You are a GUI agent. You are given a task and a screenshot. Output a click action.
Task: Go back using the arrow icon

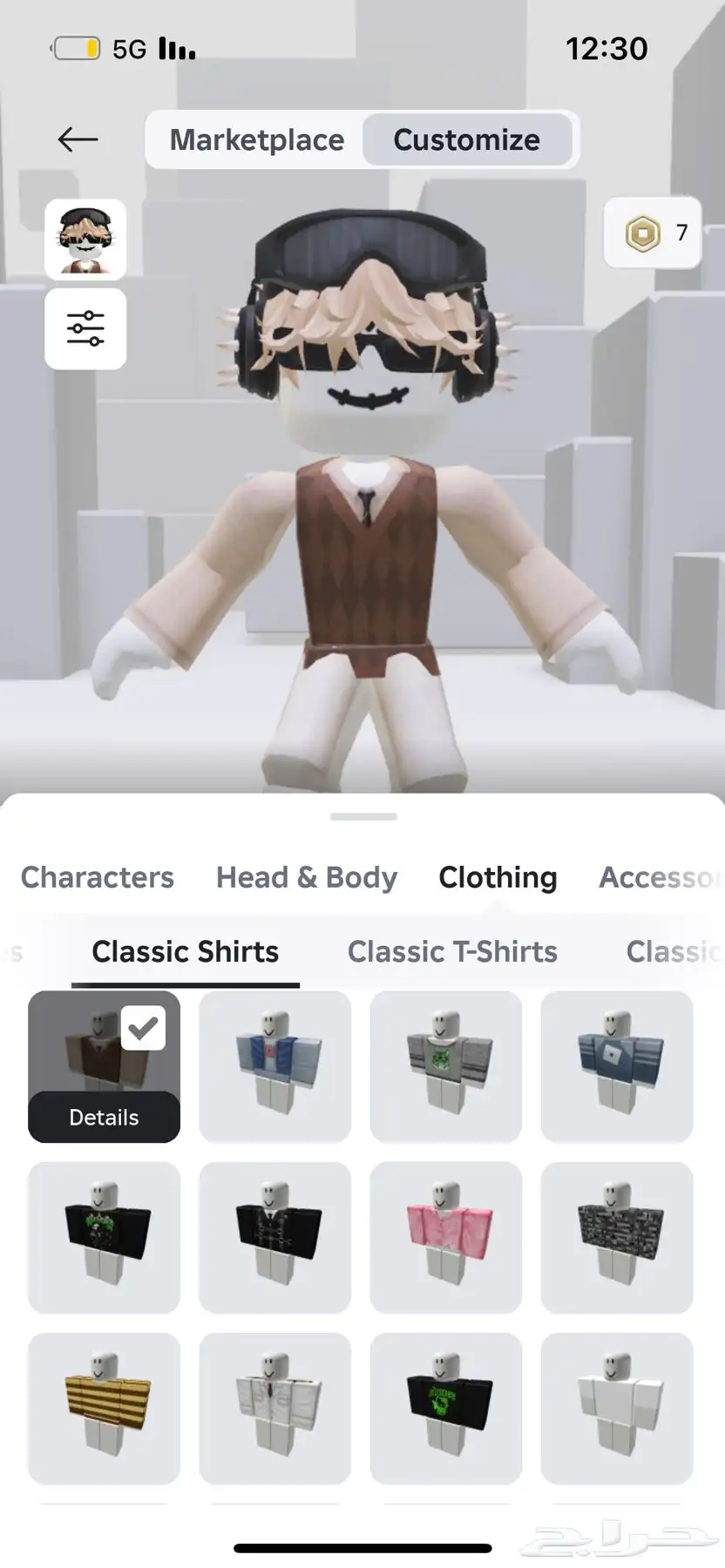click(x=78, y=139)
